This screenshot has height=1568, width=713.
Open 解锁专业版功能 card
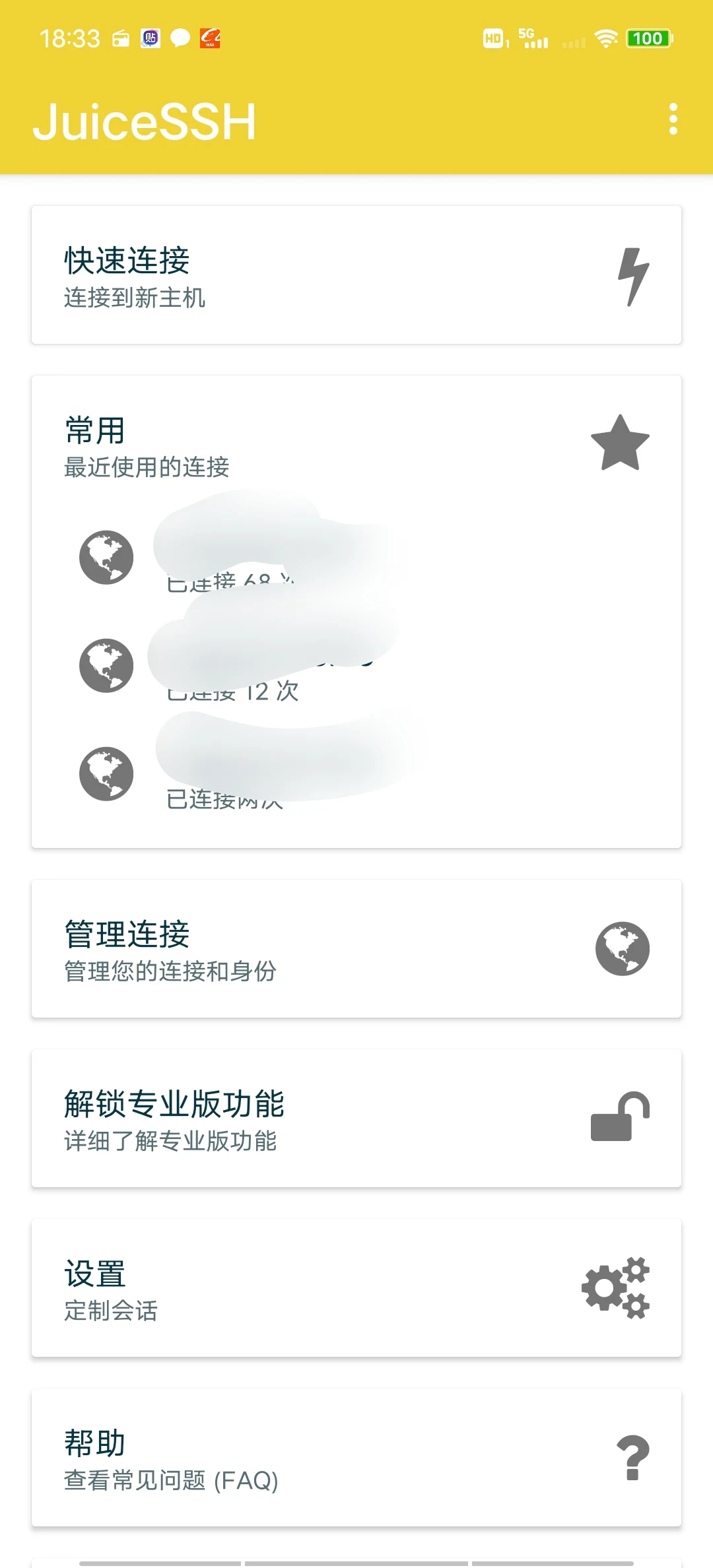356,1119
